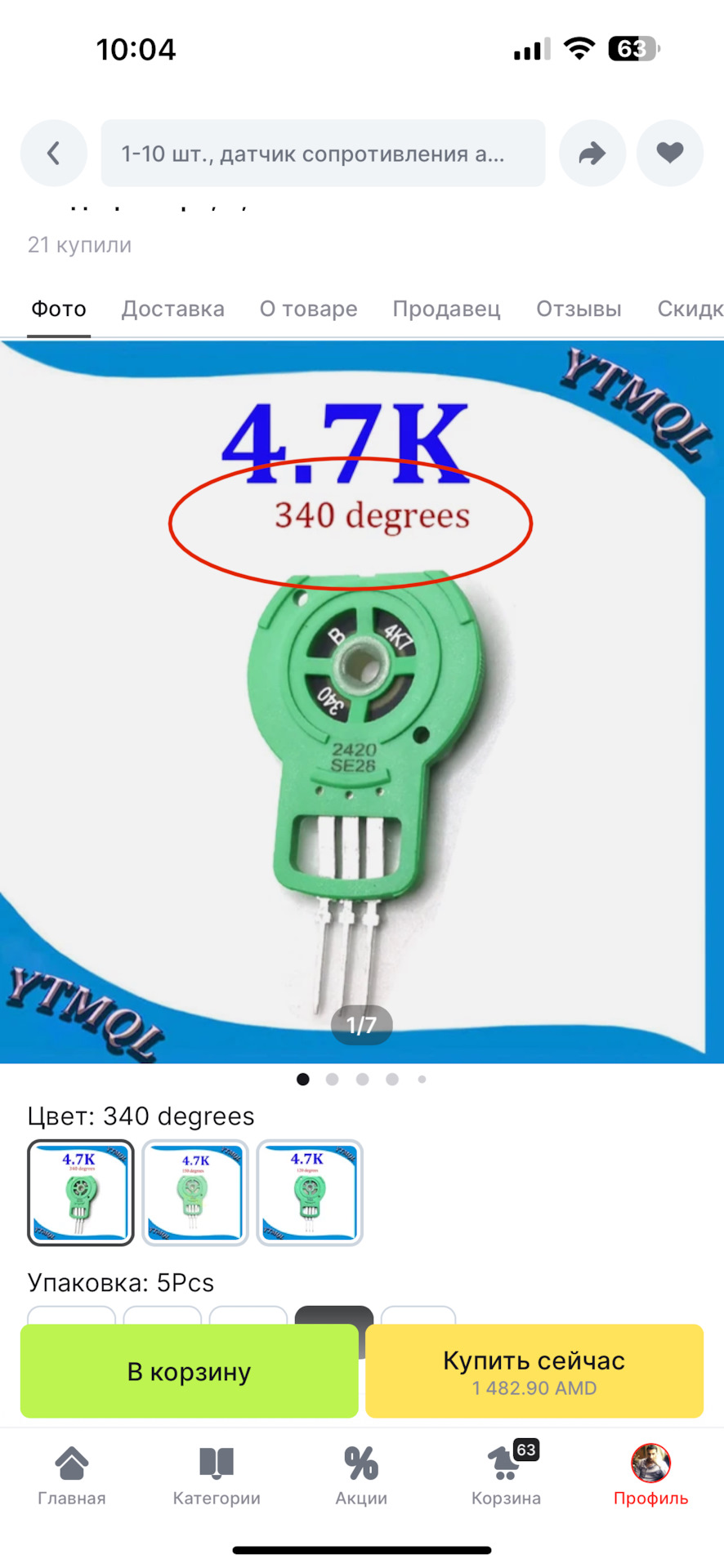Open the Профиль tab
This screenshot has height=1568, width=724.
651,1477
